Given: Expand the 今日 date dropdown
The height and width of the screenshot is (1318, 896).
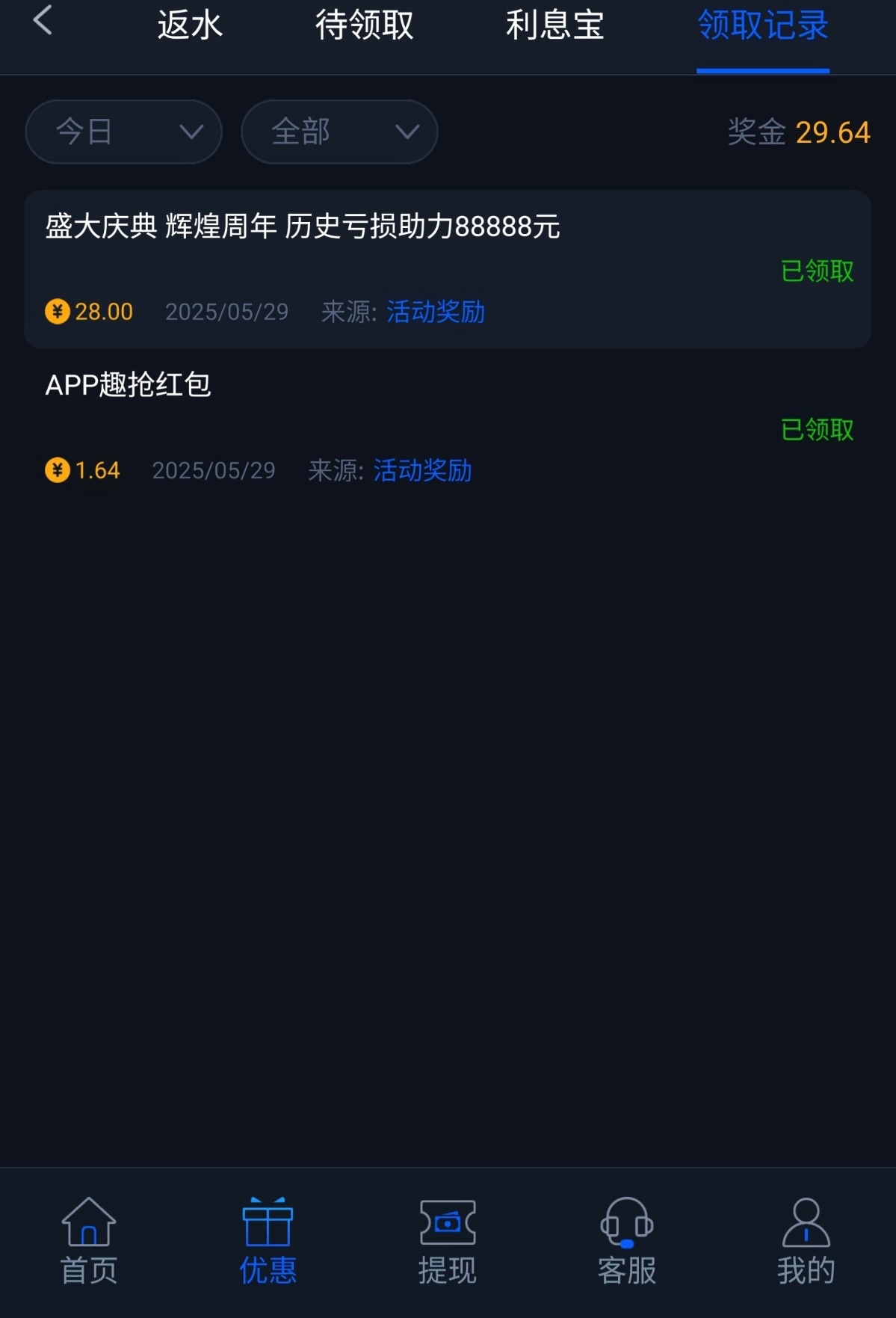Looking at the screenshot, I should tap(124, 132).
